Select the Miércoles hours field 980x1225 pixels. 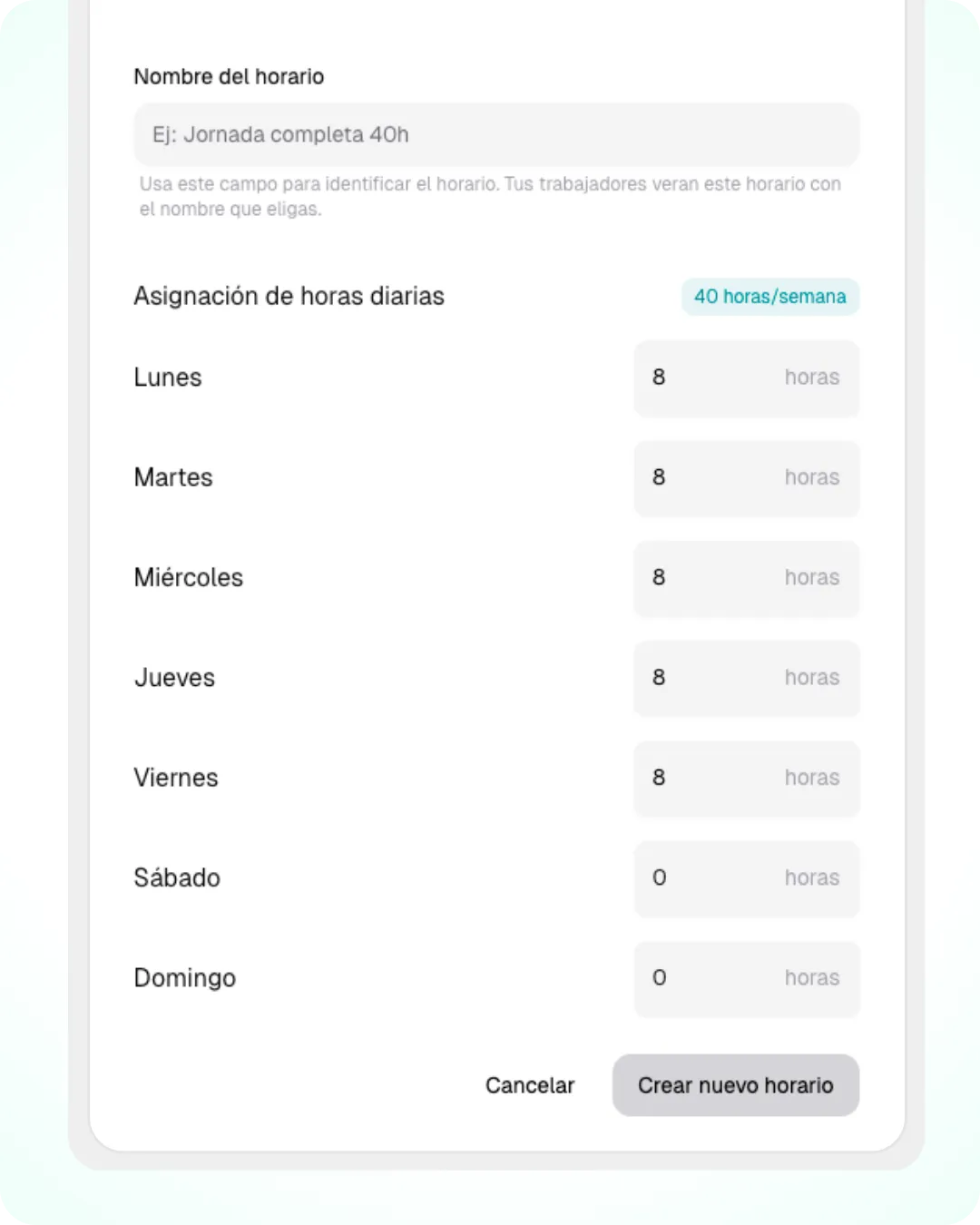[746, 579]
